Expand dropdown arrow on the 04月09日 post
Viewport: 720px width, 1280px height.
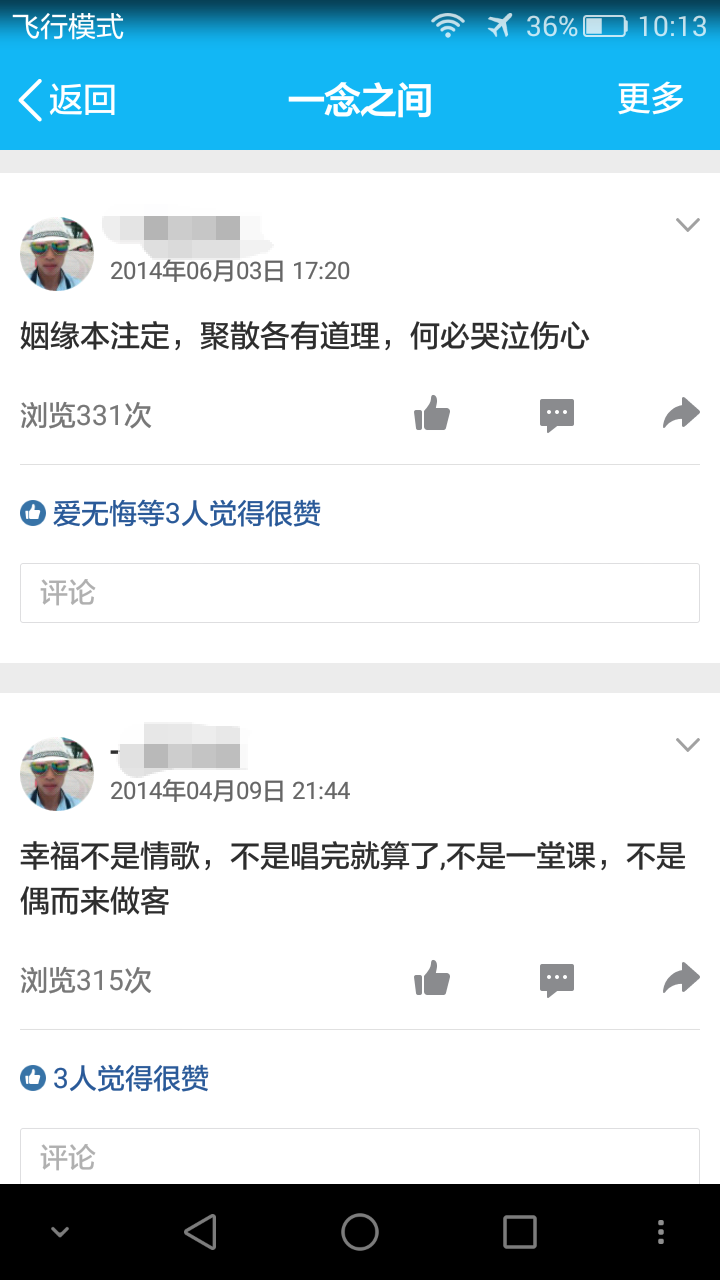tap(687, 745)
